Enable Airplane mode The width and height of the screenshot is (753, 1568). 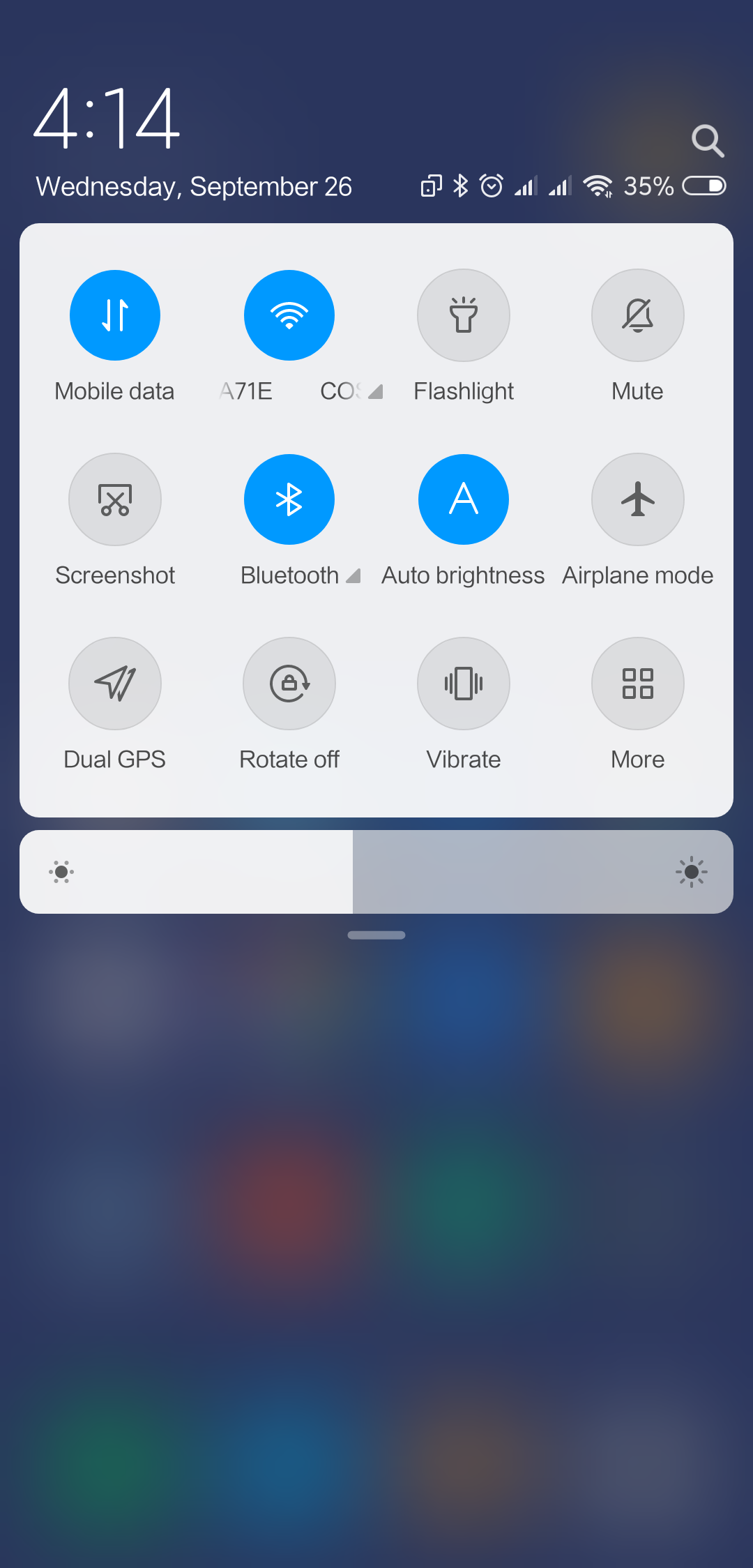(x=637, y=499)
